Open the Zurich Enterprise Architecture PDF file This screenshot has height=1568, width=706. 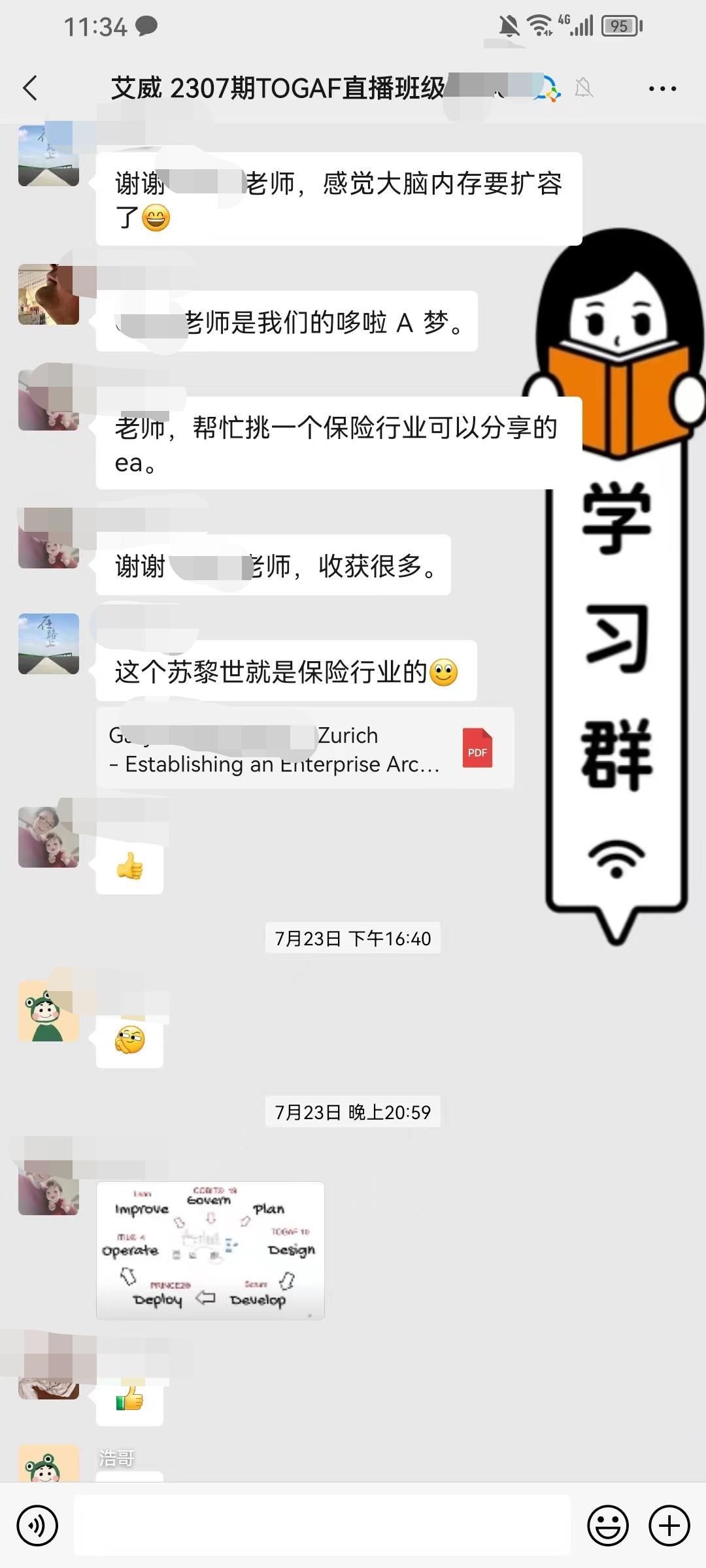pos(305,748)
